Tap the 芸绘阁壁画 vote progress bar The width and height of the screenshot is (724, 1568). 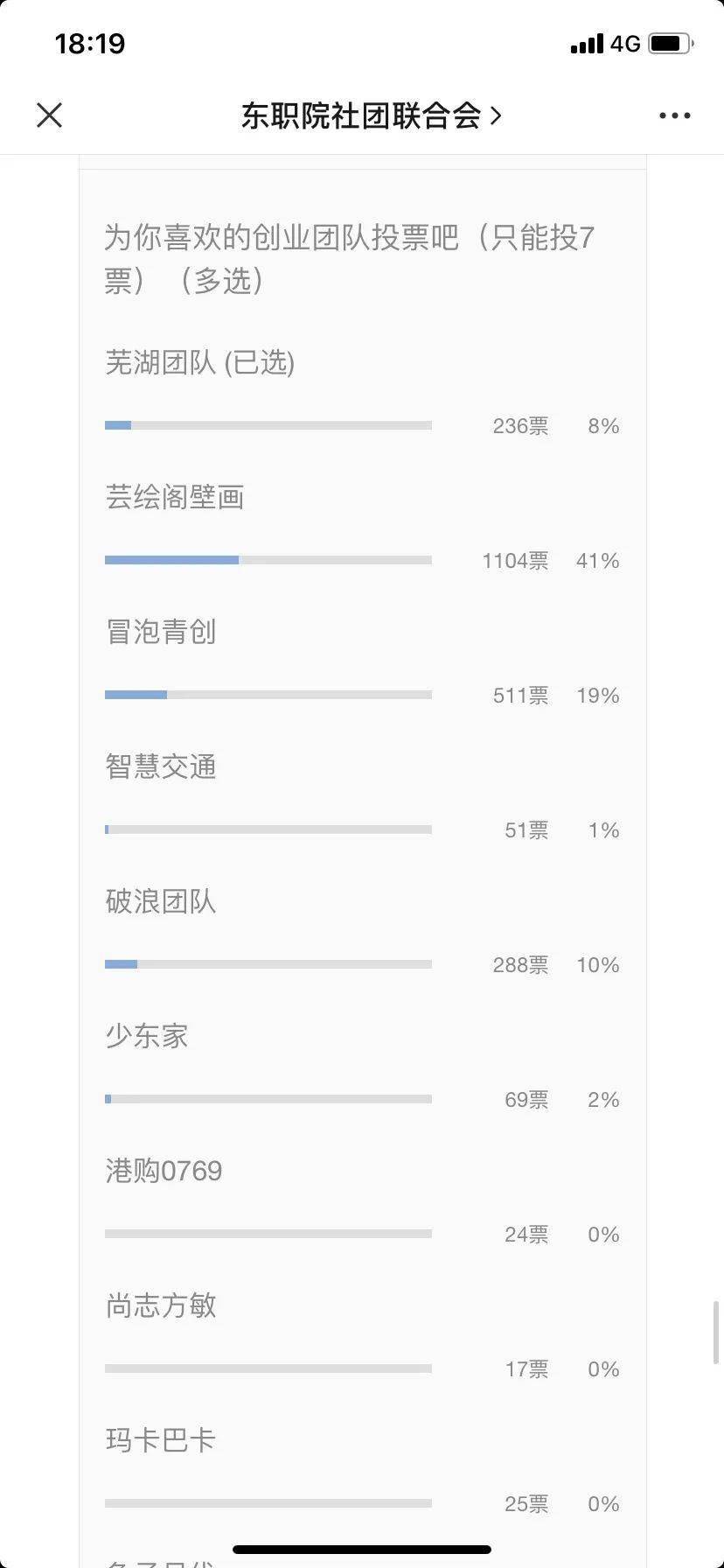[268, 559]
